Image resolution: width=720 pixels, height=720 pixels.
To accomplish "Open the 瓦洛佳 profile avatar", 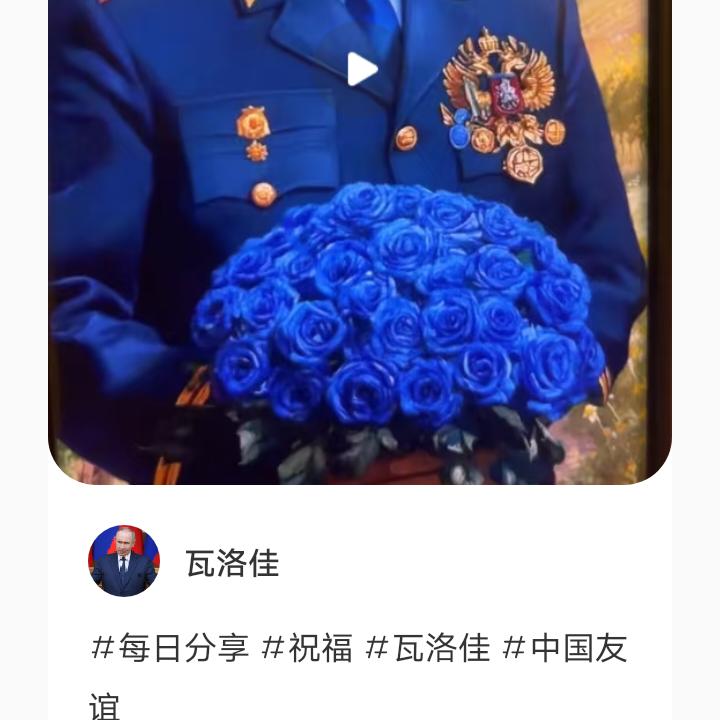I will (124, 561).
